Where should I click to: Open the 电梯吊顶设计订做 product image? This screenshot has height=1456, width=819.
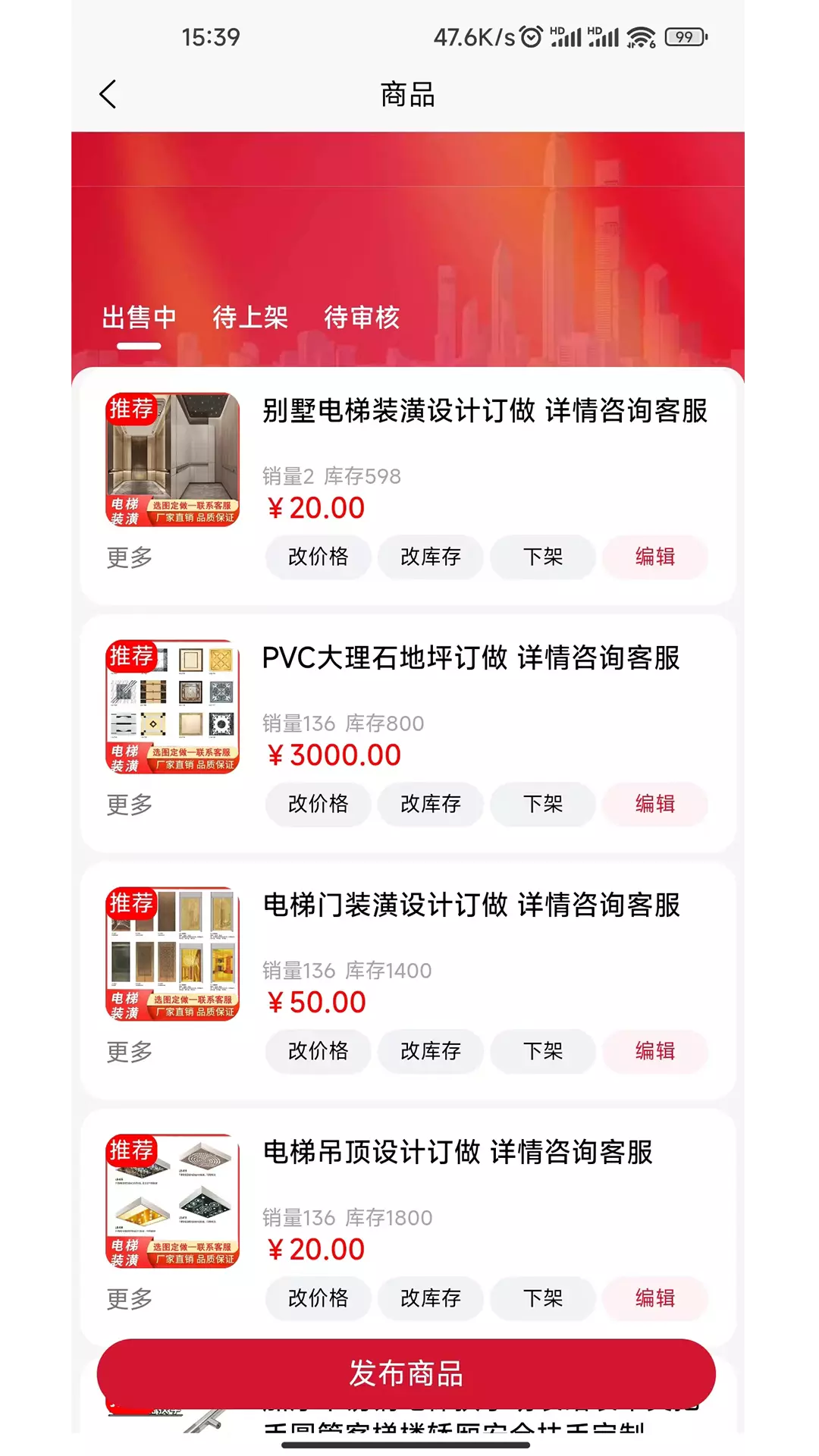[x=173, y=1200]
